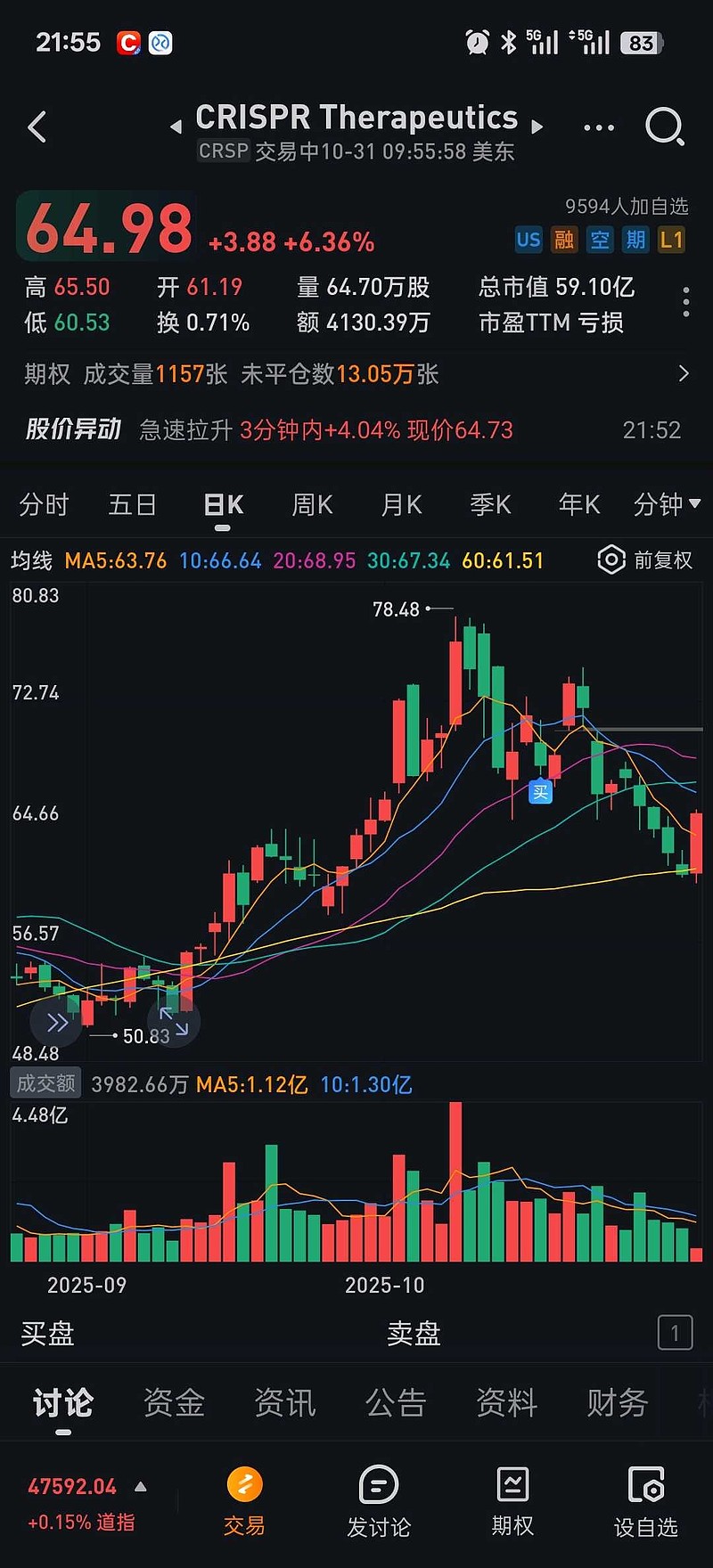Switch to the 资金 tab
This screenshot has height=1568, width=713.
coord(174,1402)
